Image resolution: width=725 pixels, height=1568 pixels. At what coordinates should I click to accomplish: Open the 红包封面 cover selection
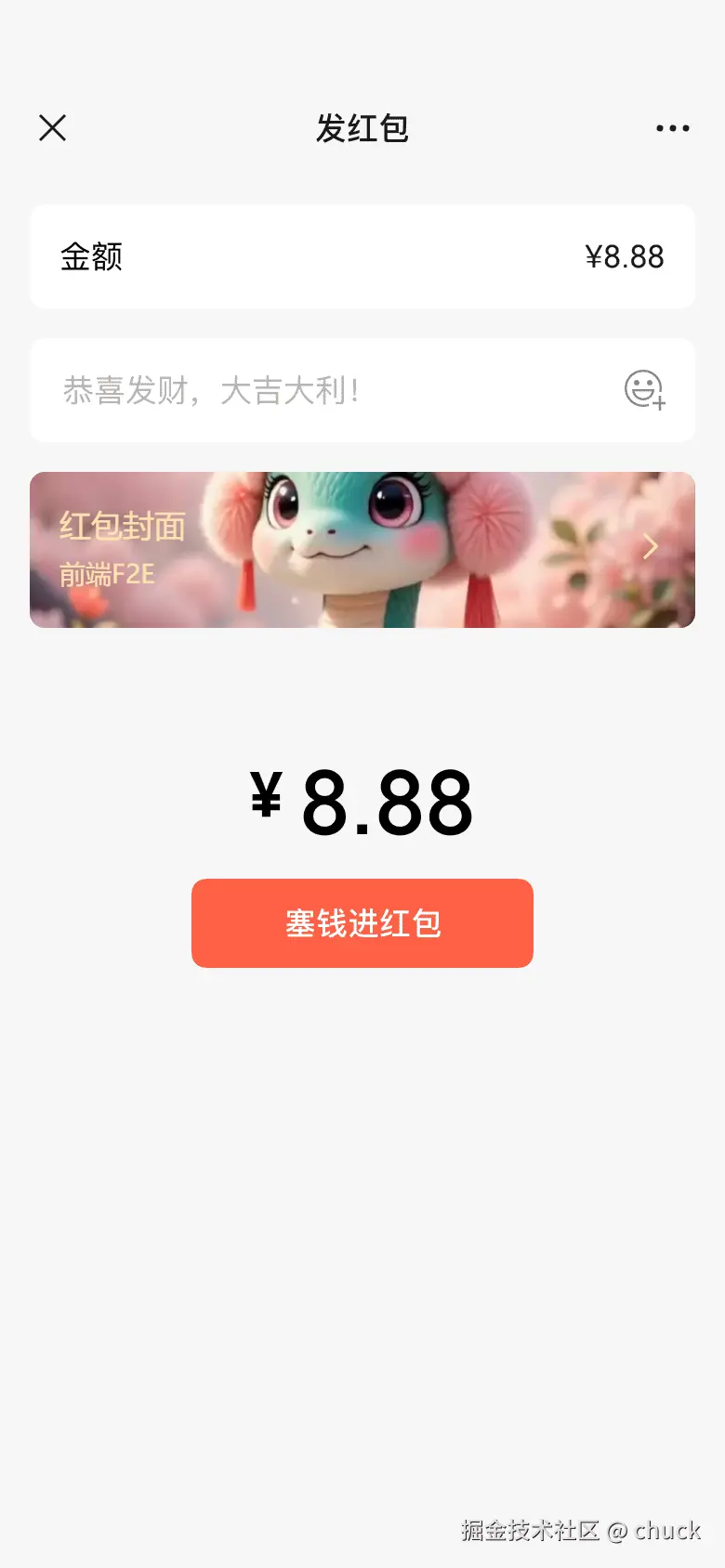pyautogui.click(x=362, y=550)
